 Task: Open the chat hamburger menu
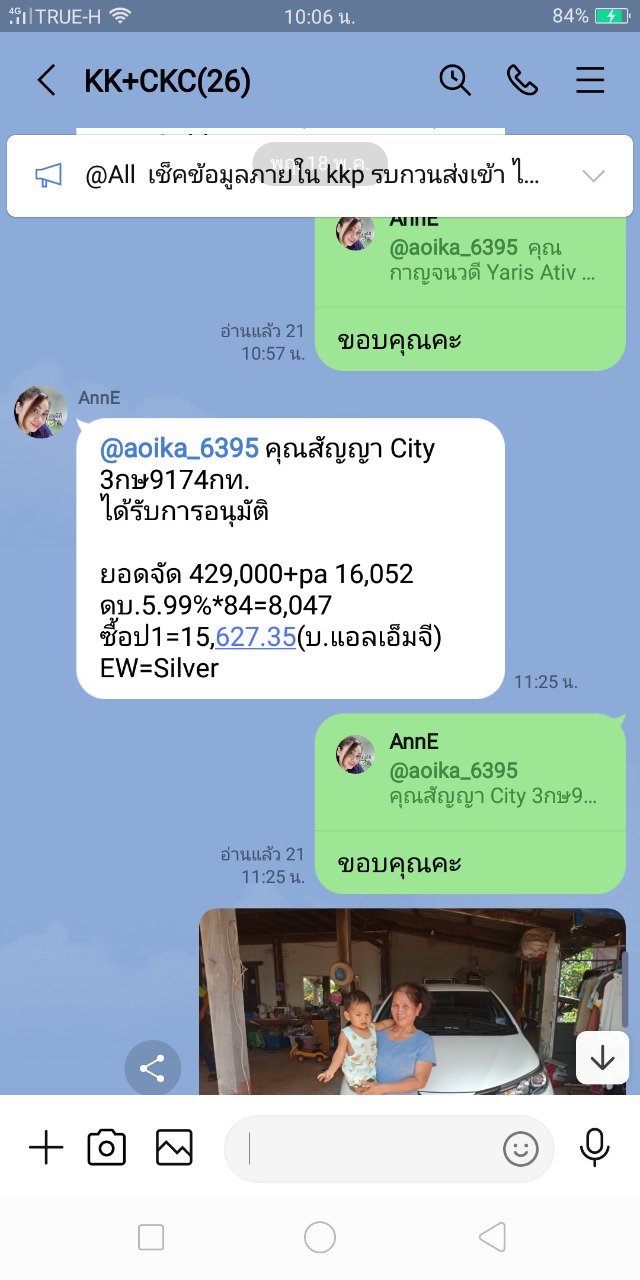pyautogui.click(x=590, y=81)
